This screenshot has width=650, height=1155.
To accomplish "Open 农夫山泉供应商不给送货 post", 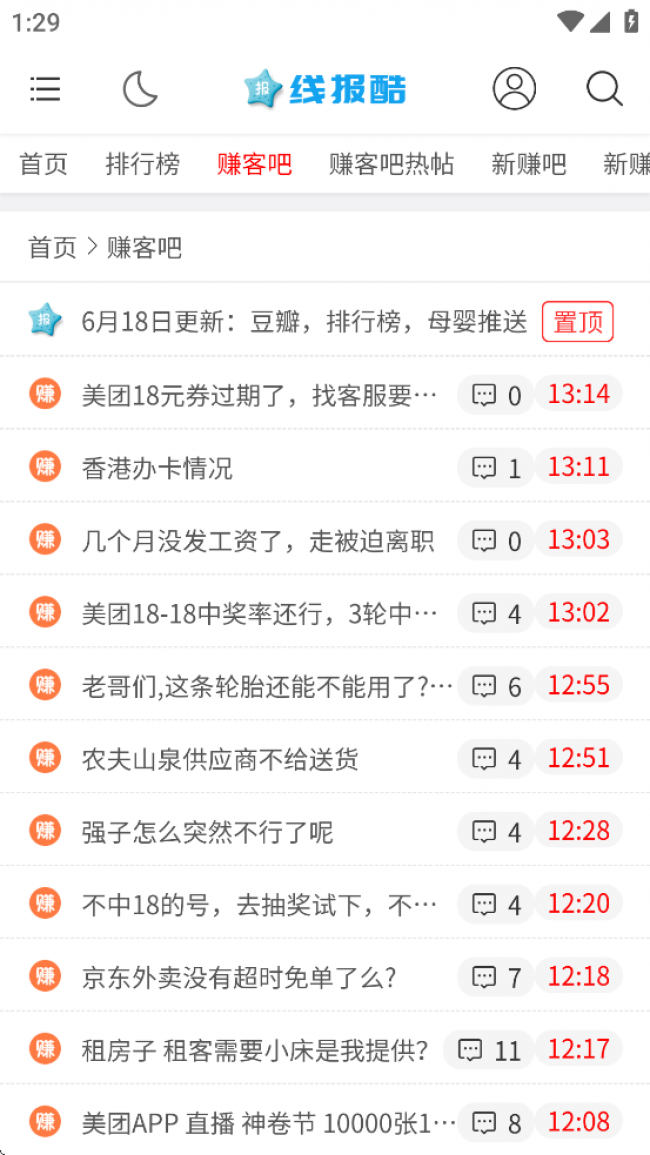I will pyautogui.click(x=220, y=759).
